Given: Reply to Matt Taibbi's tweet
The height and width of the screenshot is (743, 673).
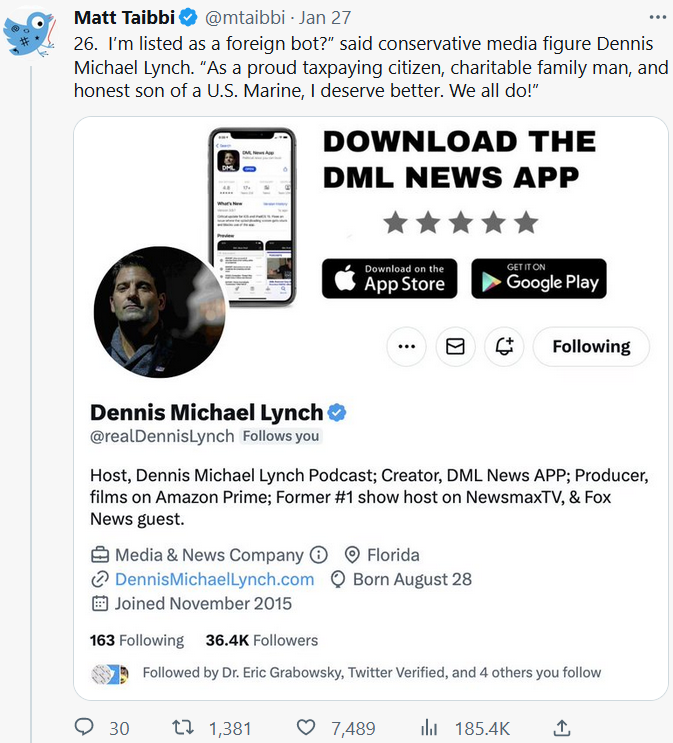Looking at the screenshot, I should 87,728.
